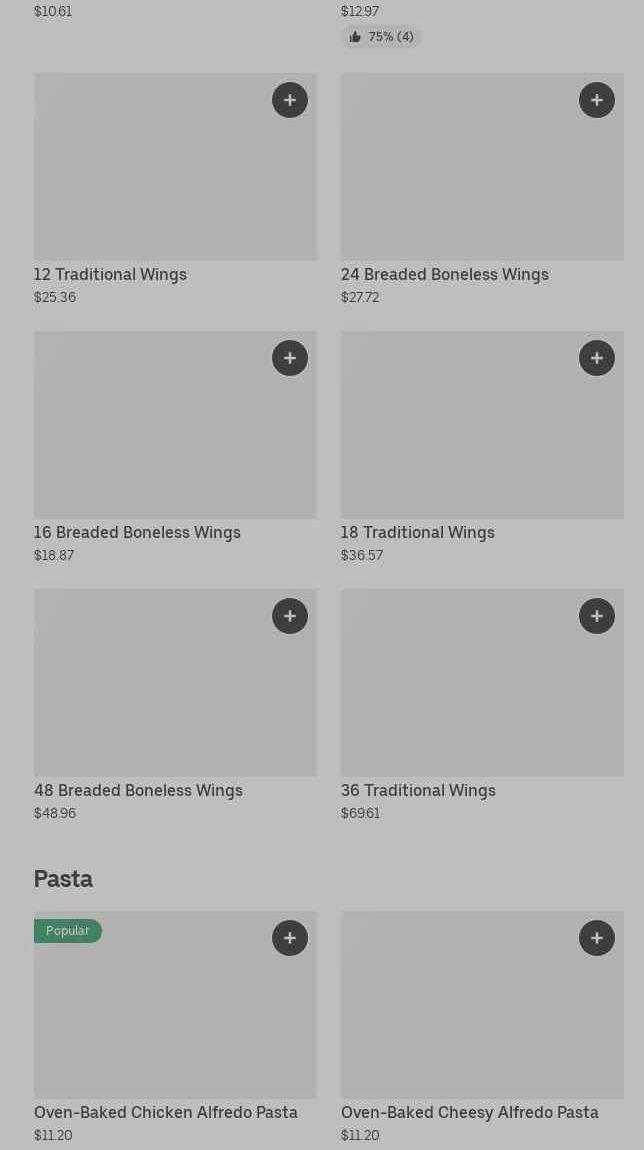Add 36 Traditional Wings to cart
The width and height of the screenshot is (644, 1150).
coord(597,616)
